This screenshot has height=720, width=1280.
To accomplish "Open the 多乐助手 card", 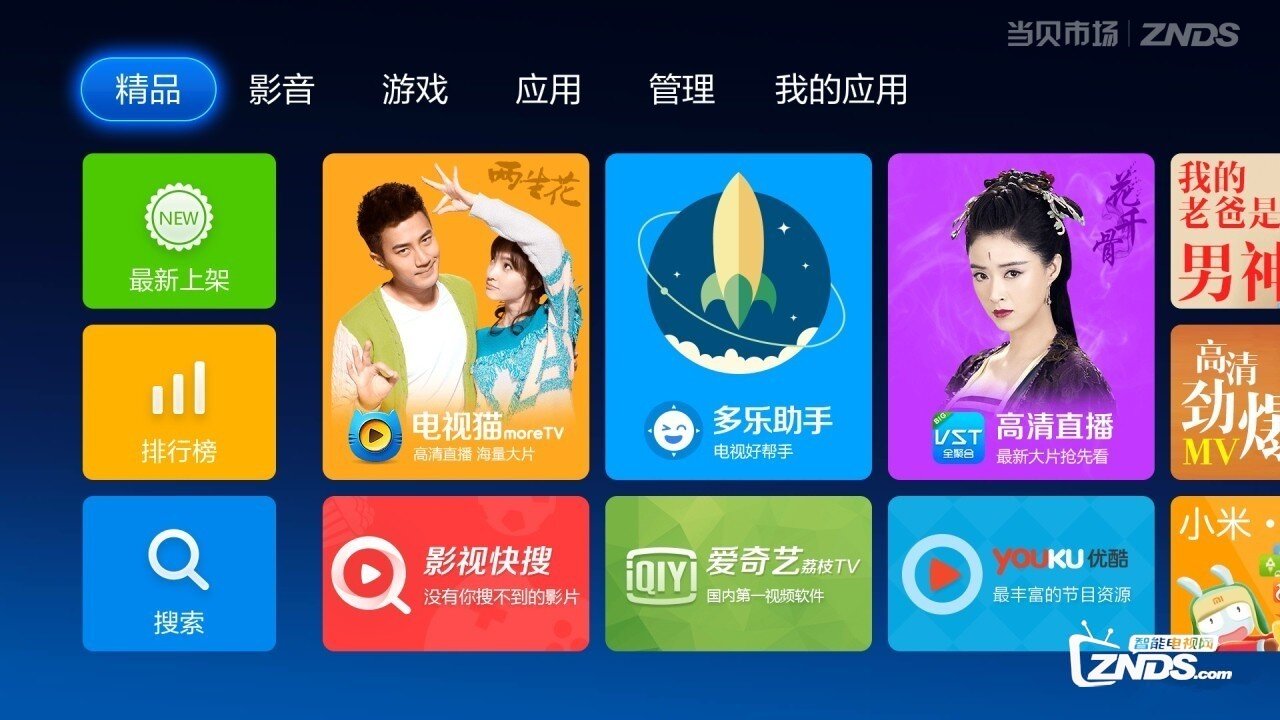I will point(738,316).
